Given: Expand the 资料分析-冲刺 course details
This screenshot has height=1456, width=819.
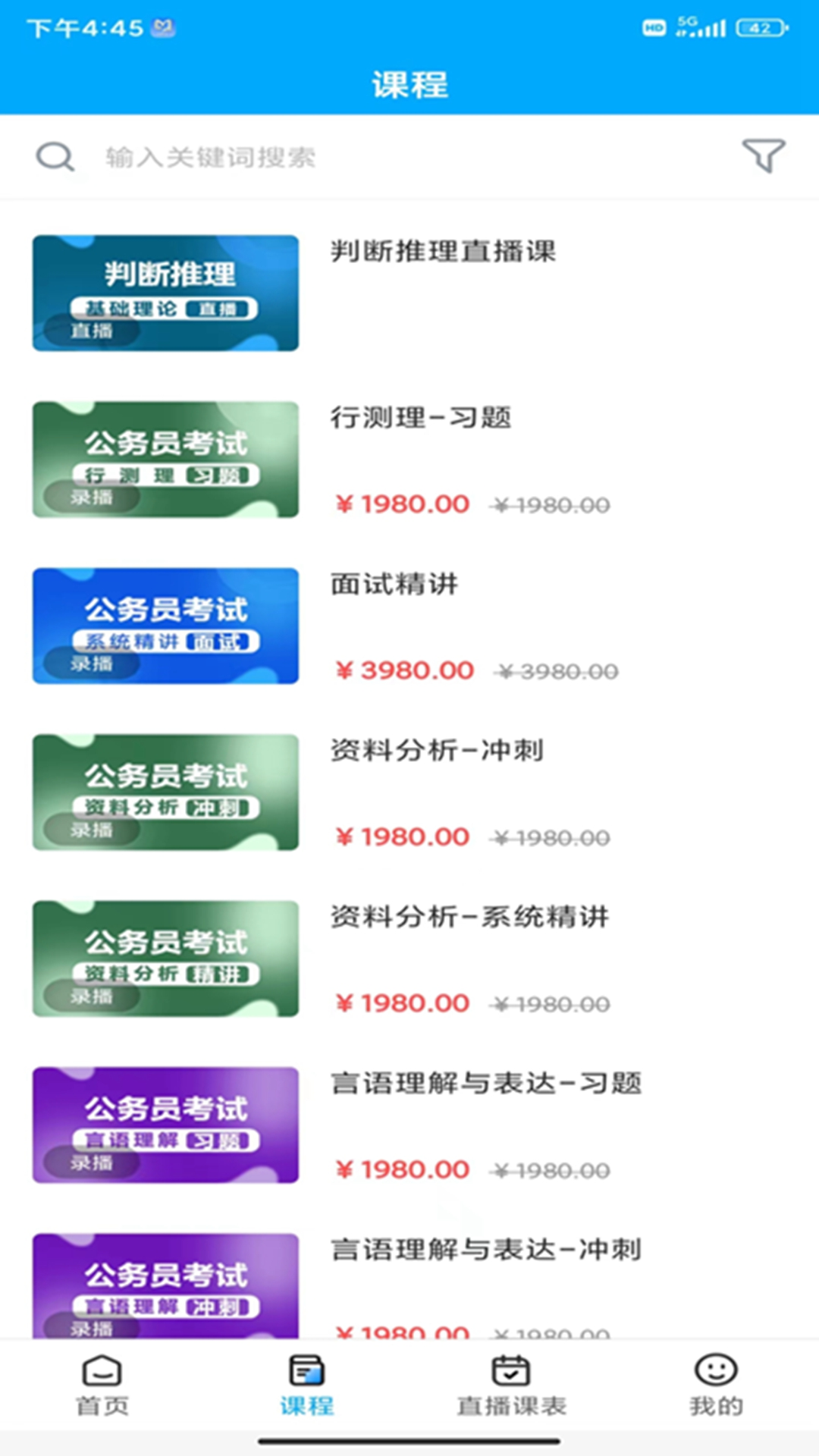Looking at the screenshot, I should (438, 748).
